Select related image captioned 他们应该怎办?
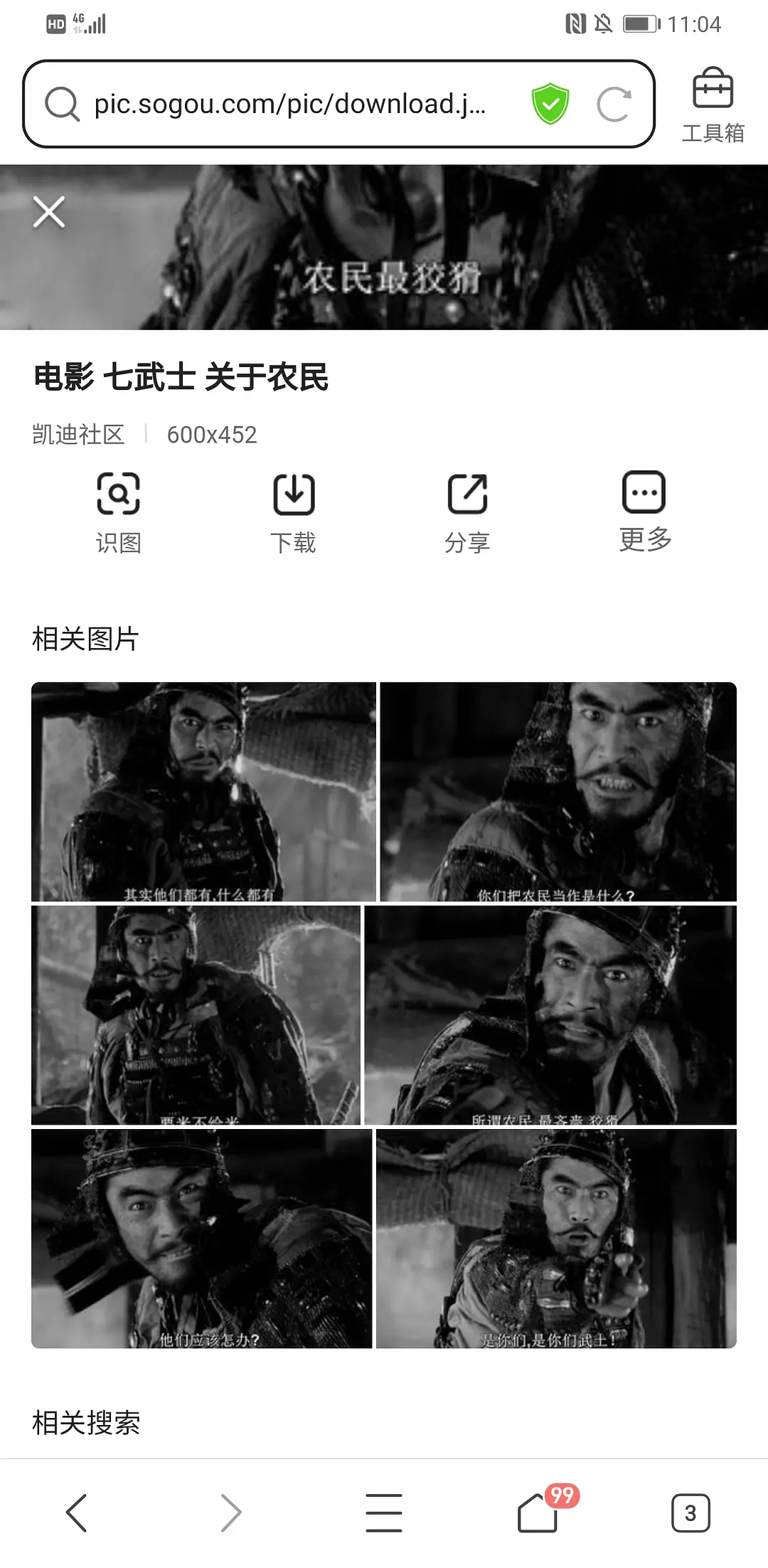 202,1238
